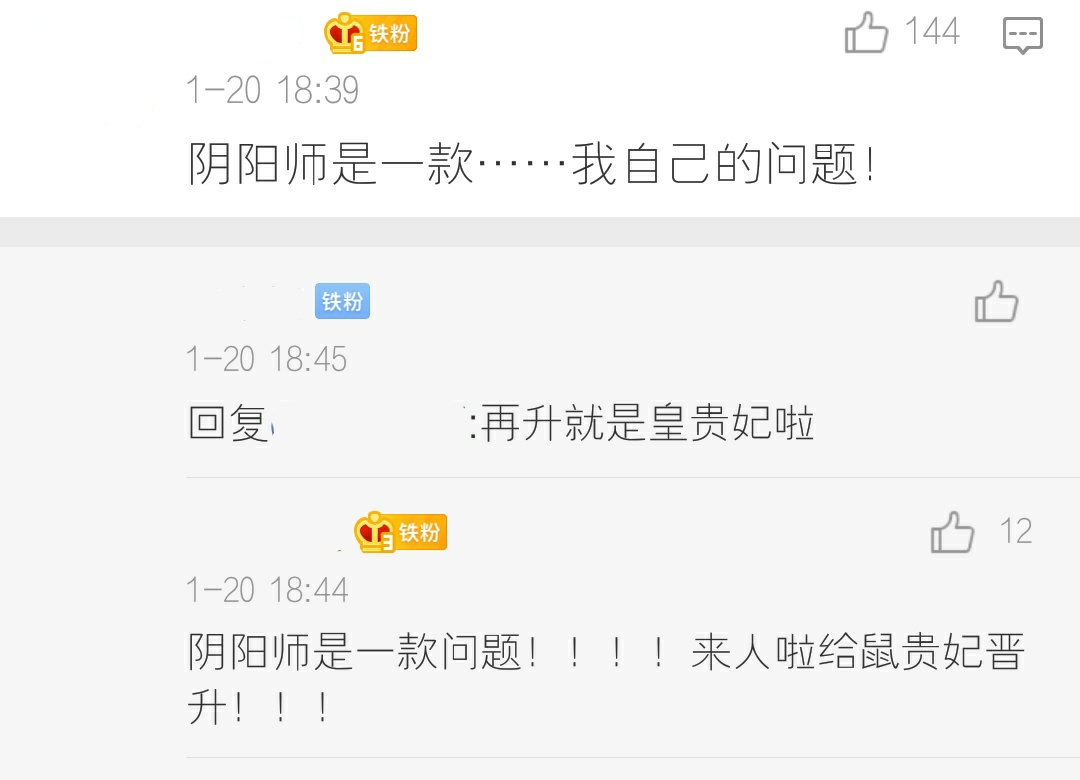Like the reply posted at 18:44

(952, 532)
